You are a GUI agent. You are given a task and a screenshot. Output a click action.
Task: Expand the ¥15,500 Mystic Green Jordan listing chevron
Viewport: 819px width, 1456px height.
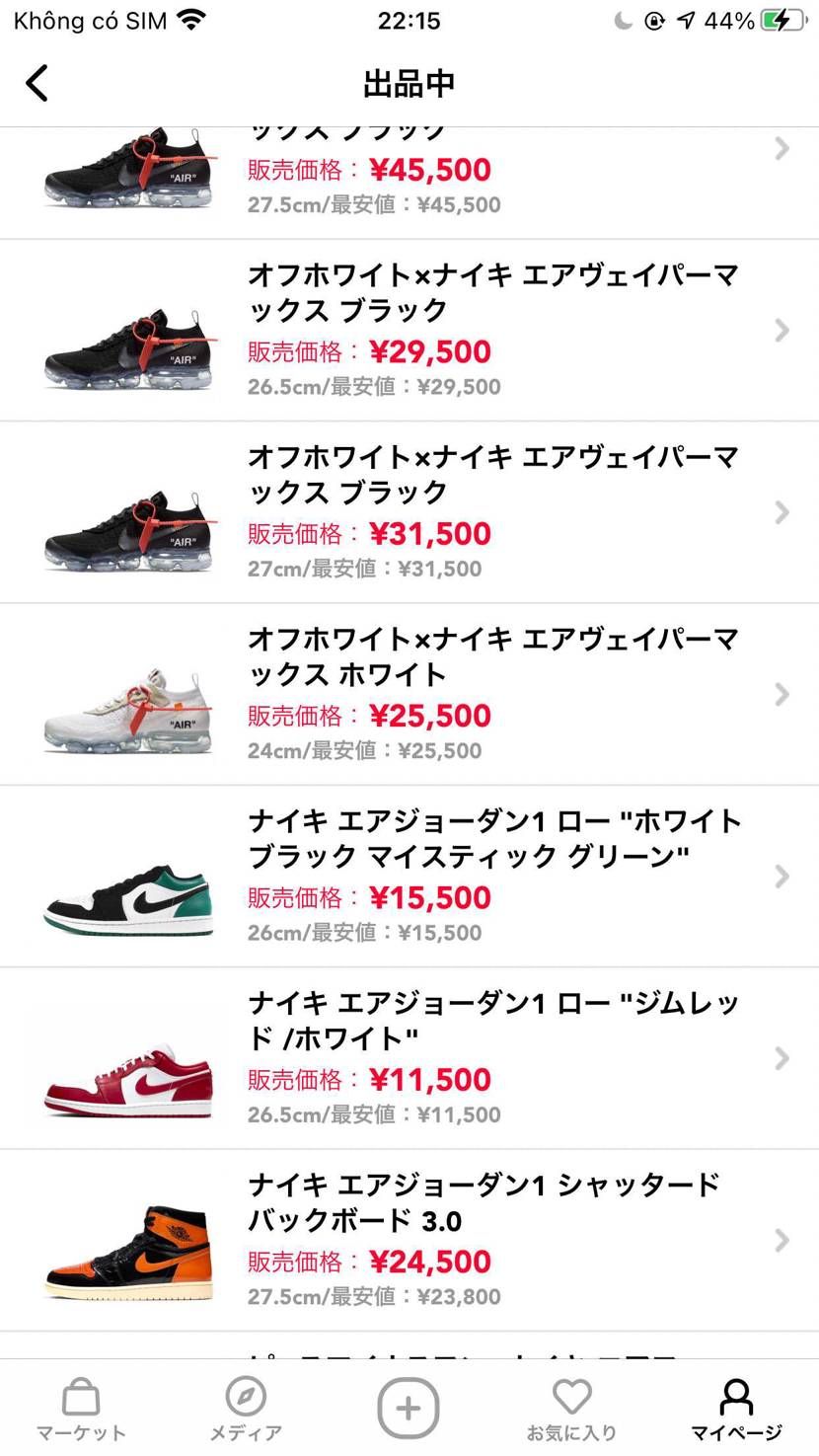pyautogui.click(x=781, y=877)
